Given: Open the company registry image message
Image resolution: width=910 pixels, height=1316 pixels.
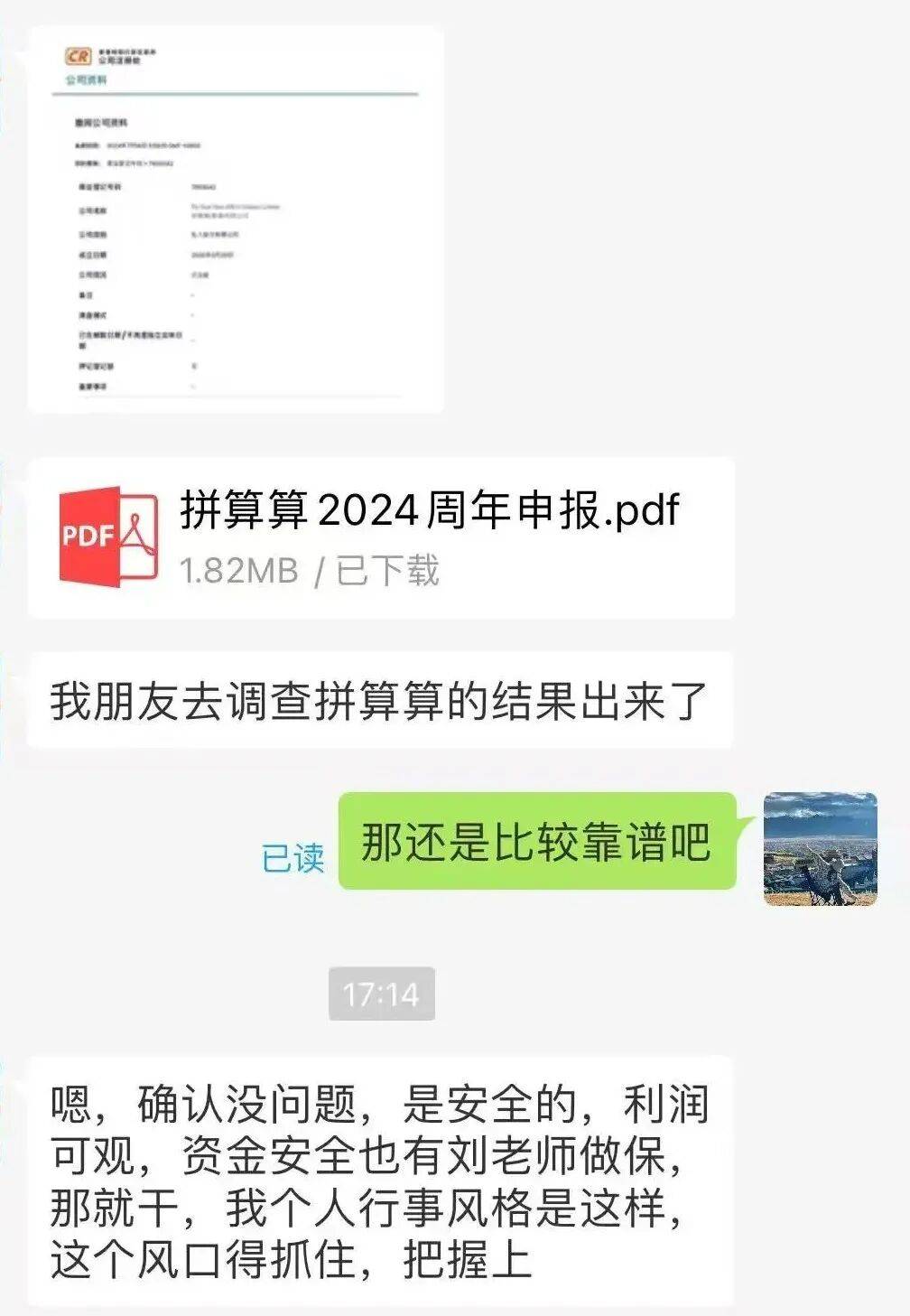Looking at the screenshot, I should point(236,219).
